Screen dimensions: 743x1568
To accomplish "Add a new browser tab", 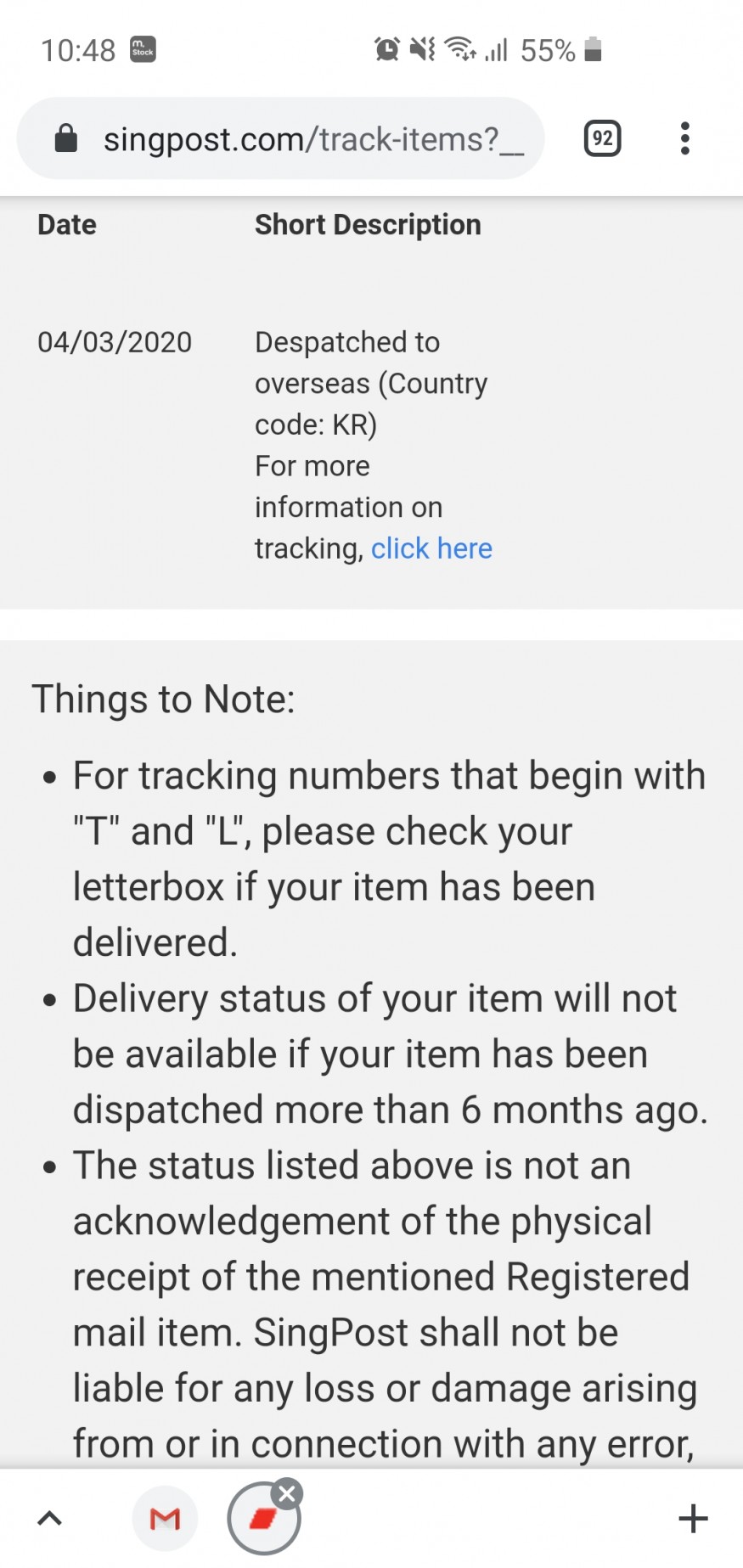I will click(x=693, y=1518).
